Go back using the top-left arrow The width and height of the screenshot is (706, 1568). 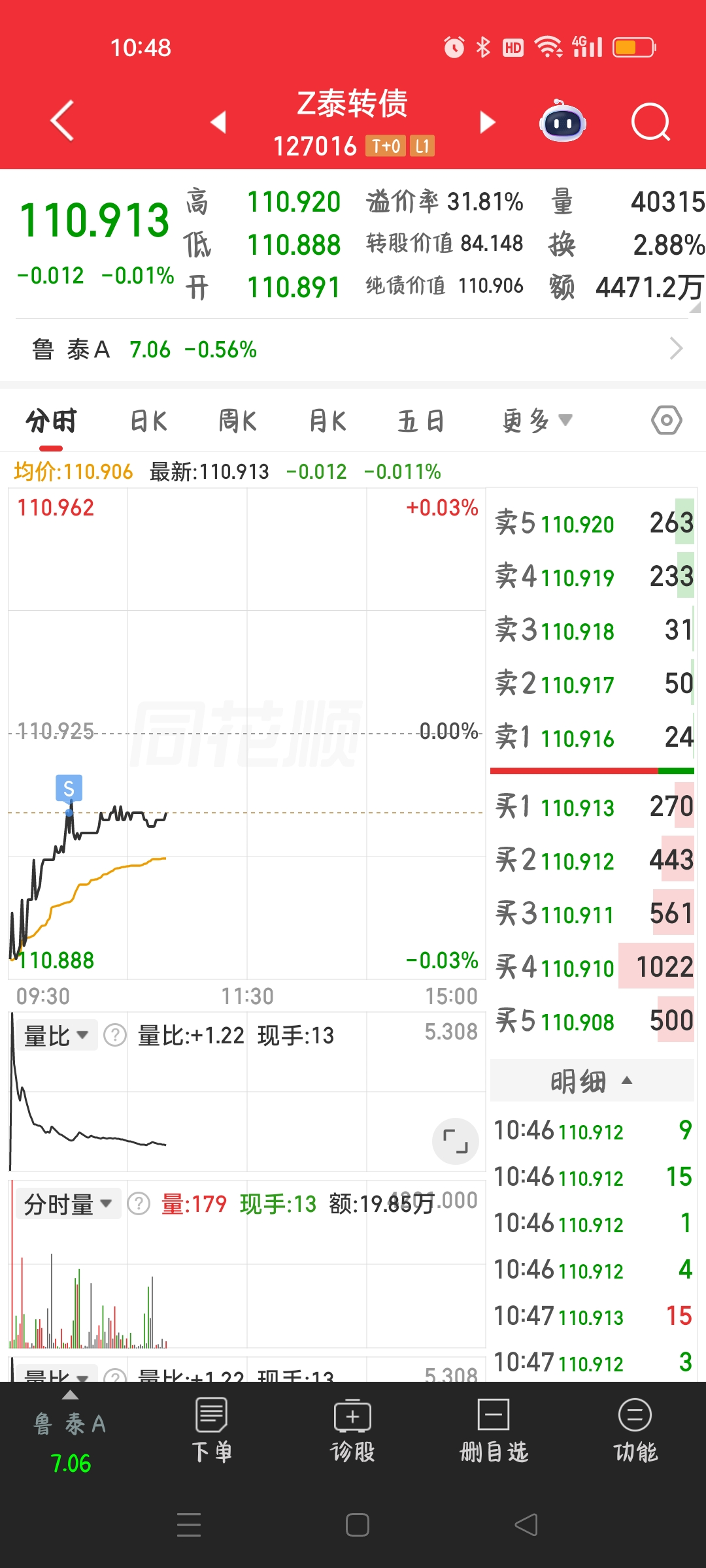62,121
